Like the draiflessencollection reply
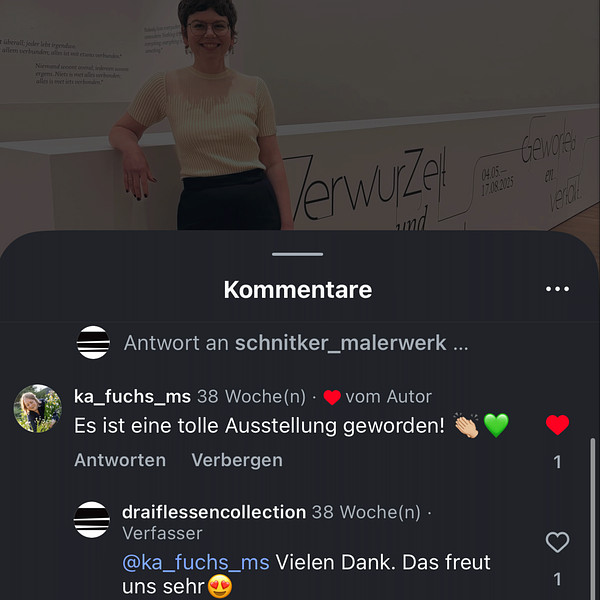600x600 pixels. 557,543
